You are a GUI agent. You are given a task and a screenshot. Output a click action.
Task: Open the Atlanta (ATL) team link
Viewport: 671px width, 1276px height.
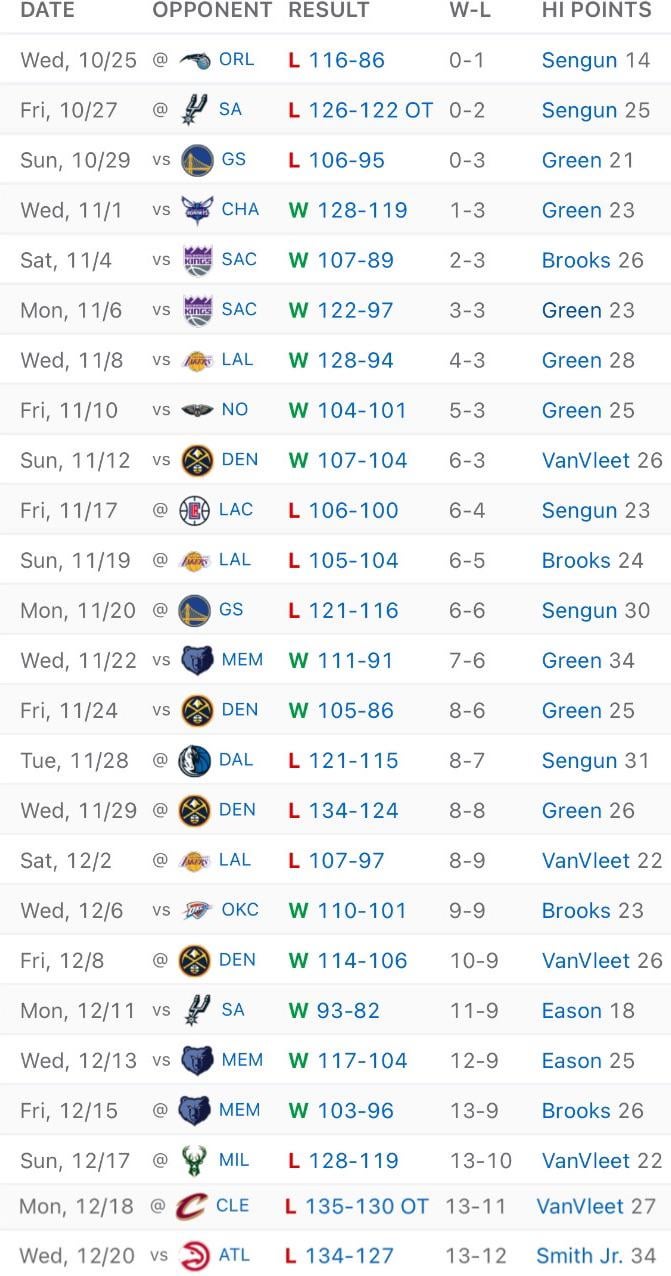(233, 1255)
